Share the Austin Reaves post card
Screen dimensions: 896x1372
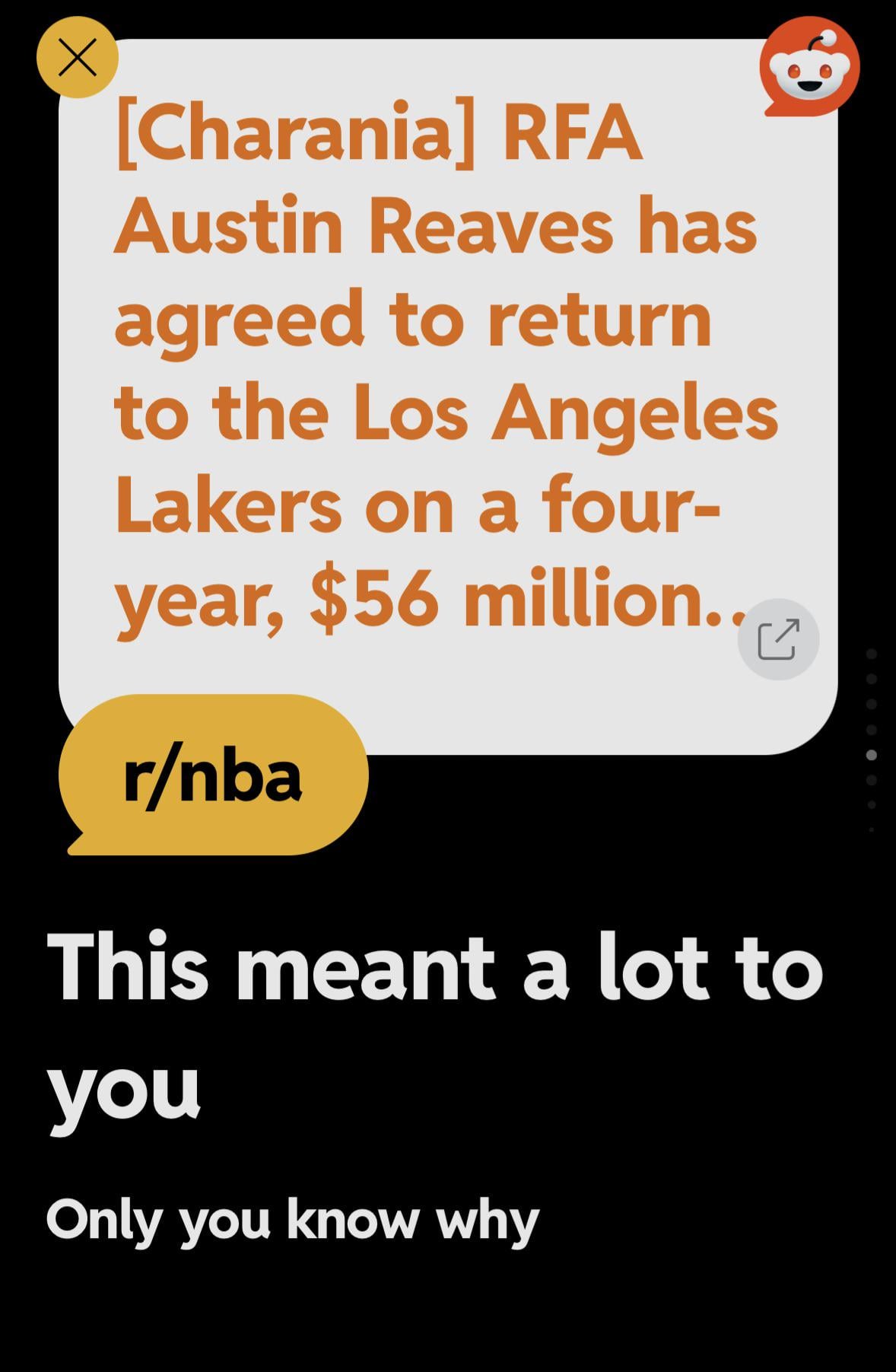[777, 639]
